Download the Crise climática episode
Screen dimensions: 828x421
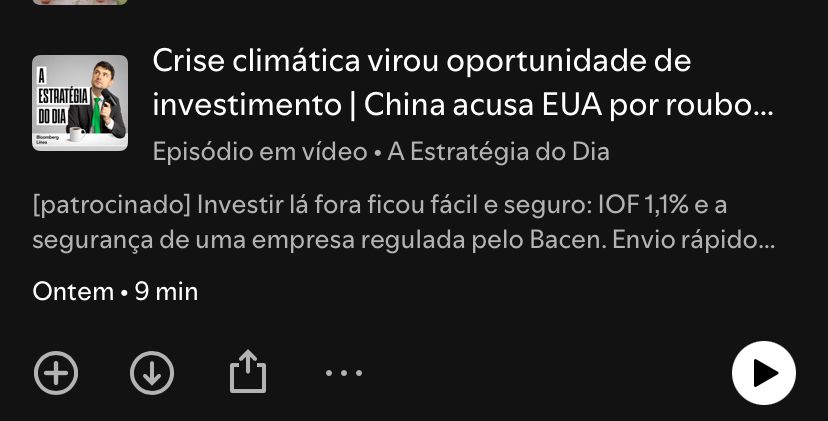pyautogui.click(x=152, y=373)
